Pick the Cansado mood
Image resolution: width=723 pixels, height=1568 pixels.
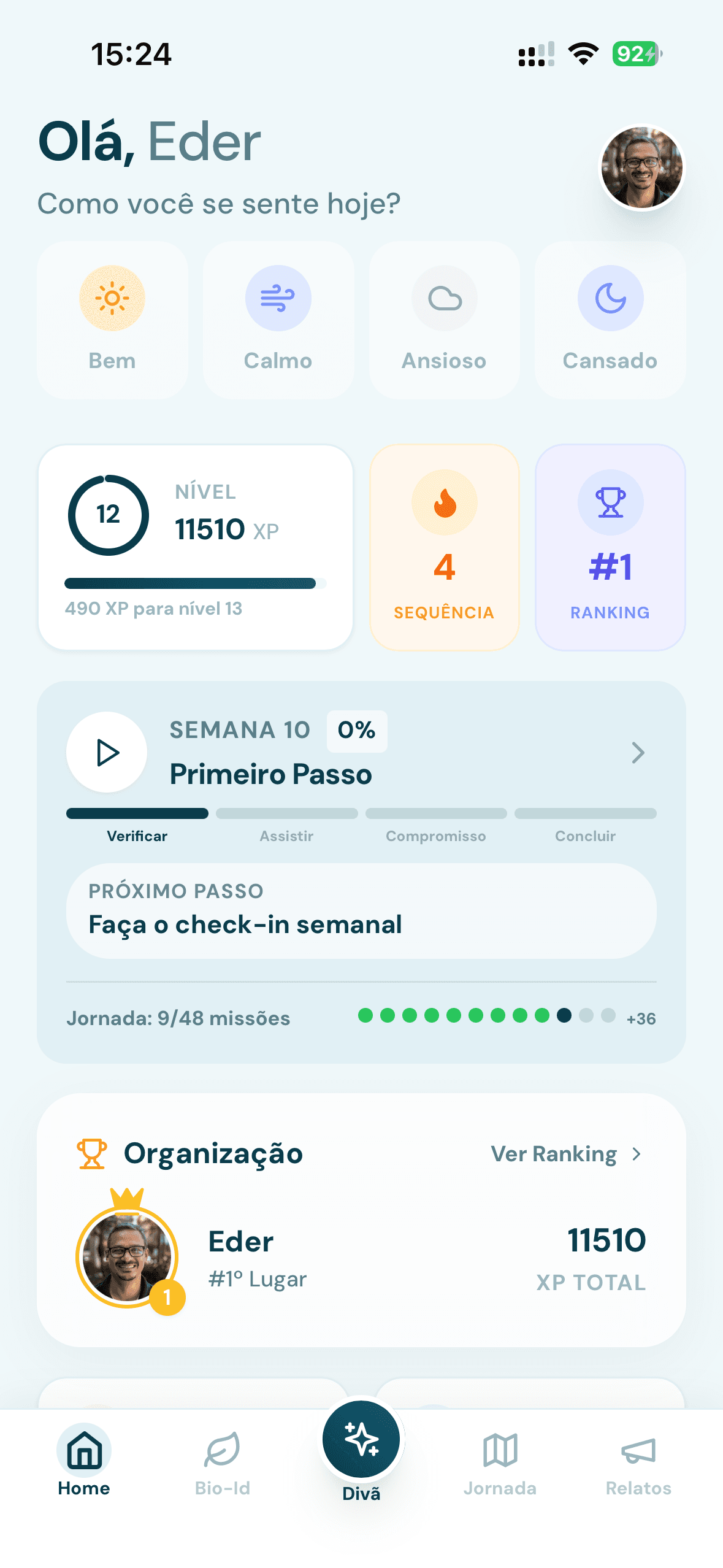pos(610,320)
